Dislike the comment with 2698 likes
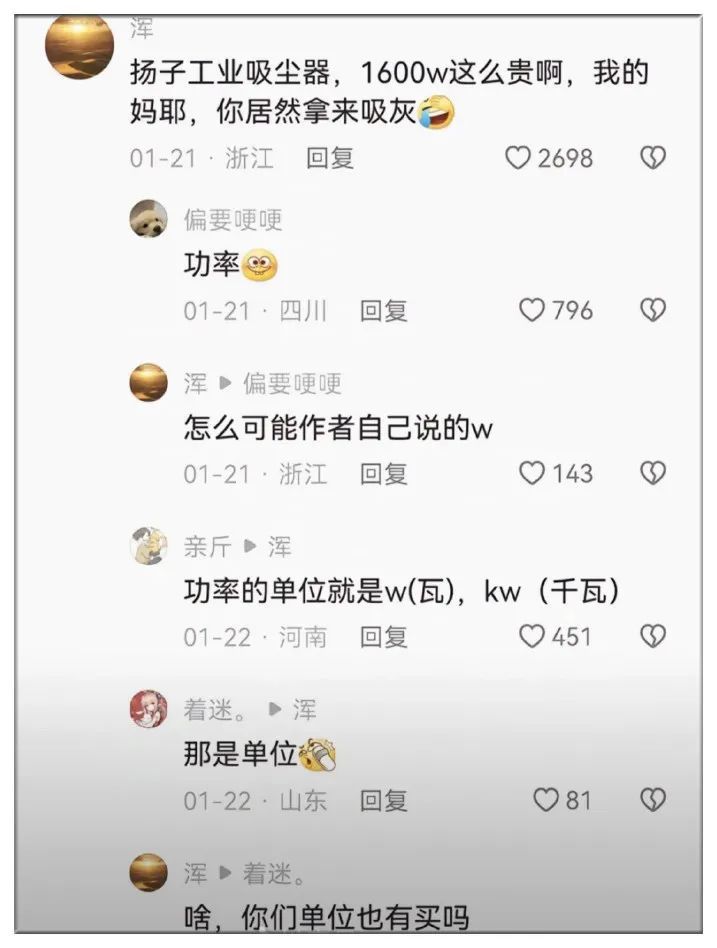717x948 pixels. point(652,158)
